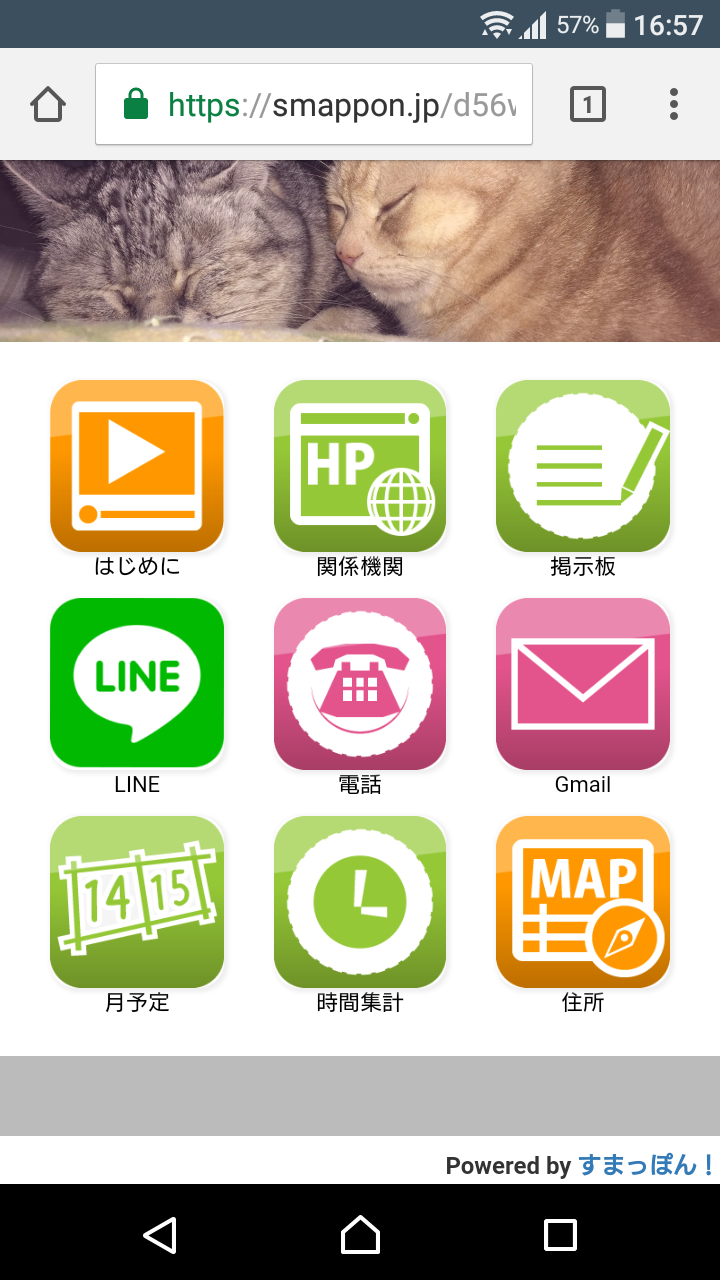Open the 関係機関 HP tile
This screenshot has height=1280, width=720.
pos(360,466)
